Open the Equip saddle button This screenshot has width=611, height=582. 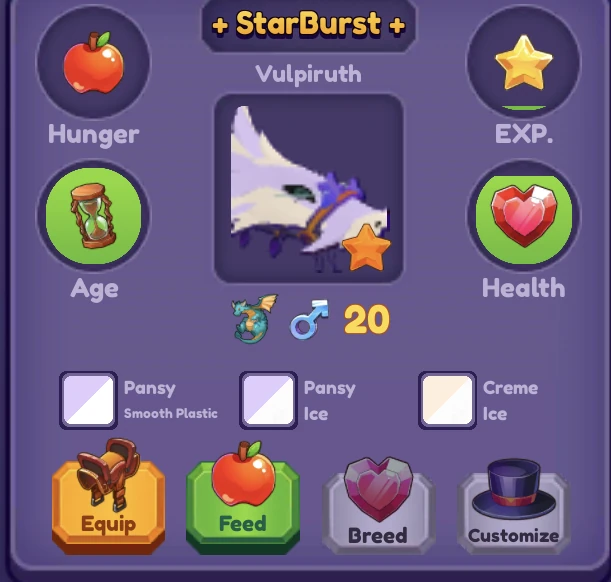pyautogui.click(x=108, y=499)
